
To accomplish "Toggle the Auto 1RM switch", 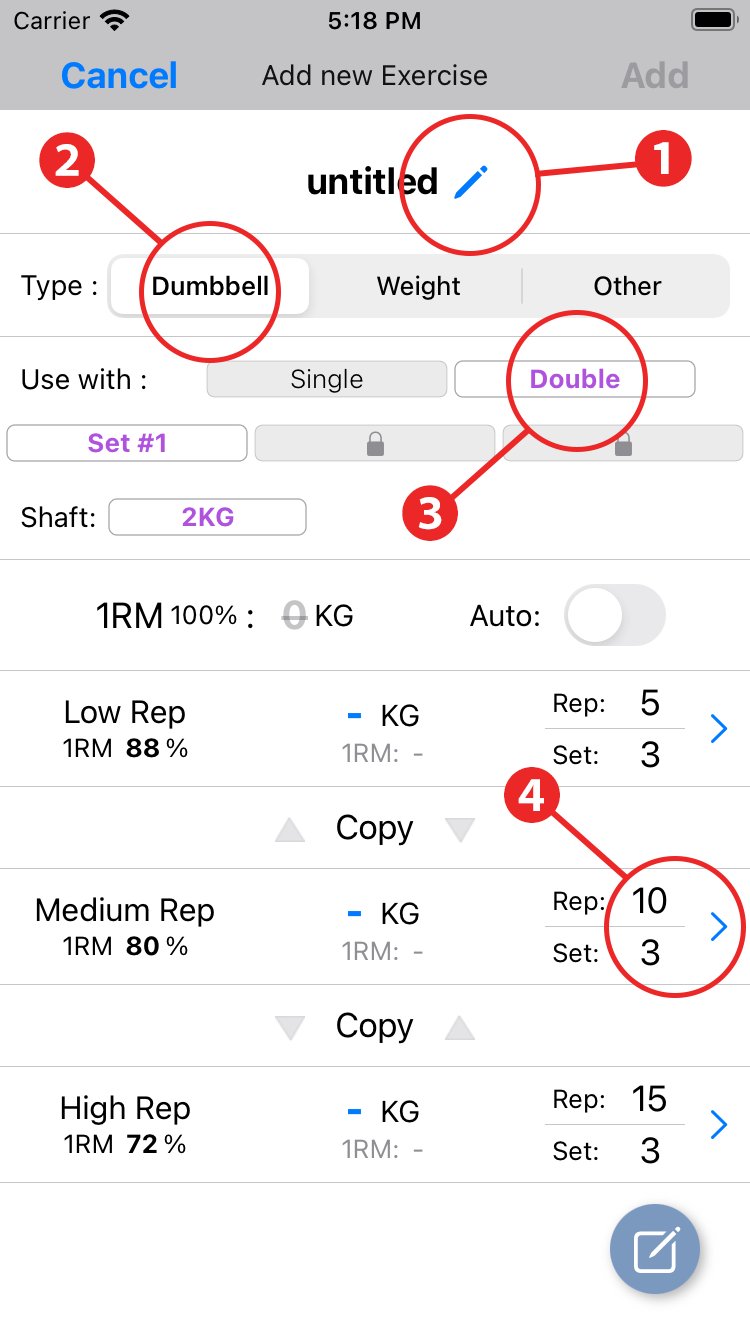I will pyautogui.click(x=614, y=615).
